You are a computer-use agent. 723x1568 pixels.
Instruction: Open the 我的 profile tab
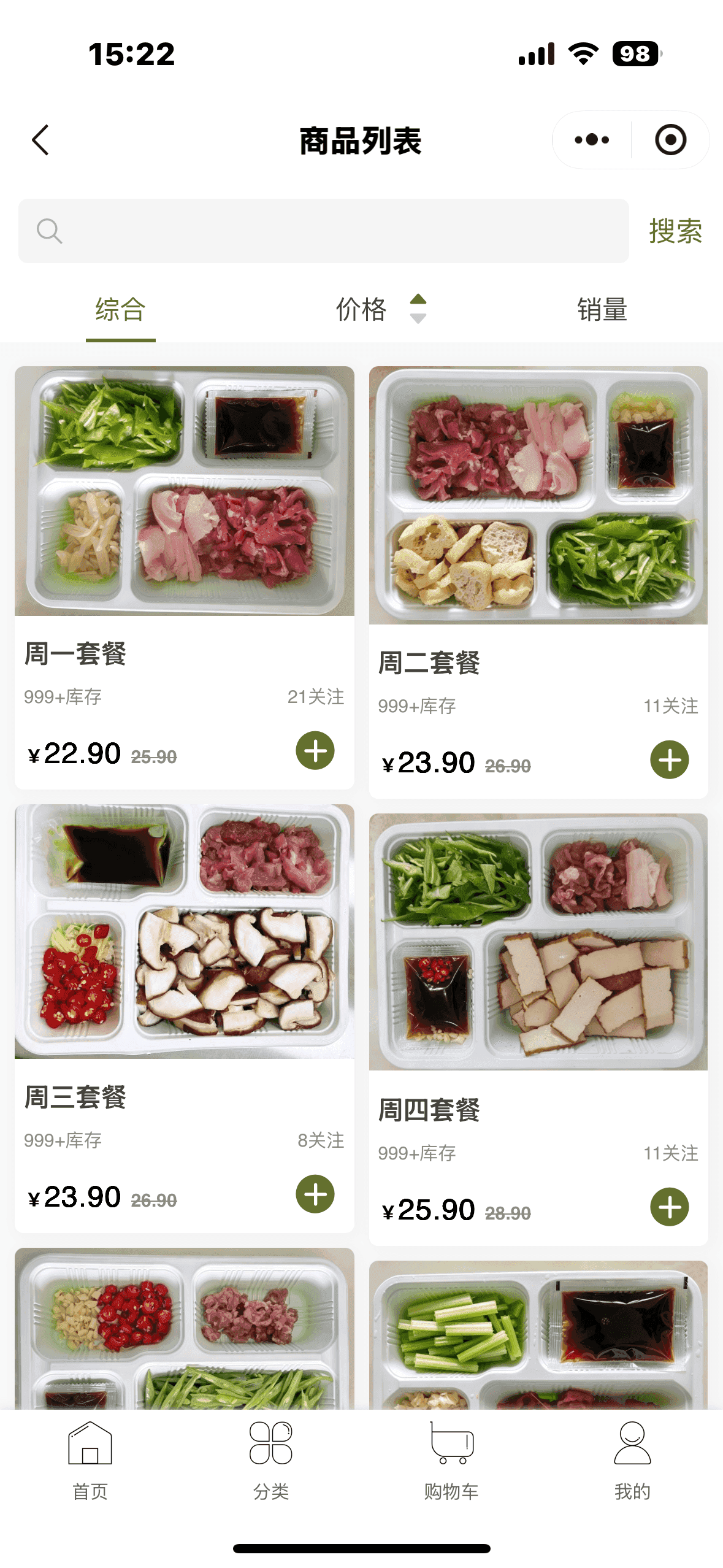pyautogui.click(x=632, y=1461)
